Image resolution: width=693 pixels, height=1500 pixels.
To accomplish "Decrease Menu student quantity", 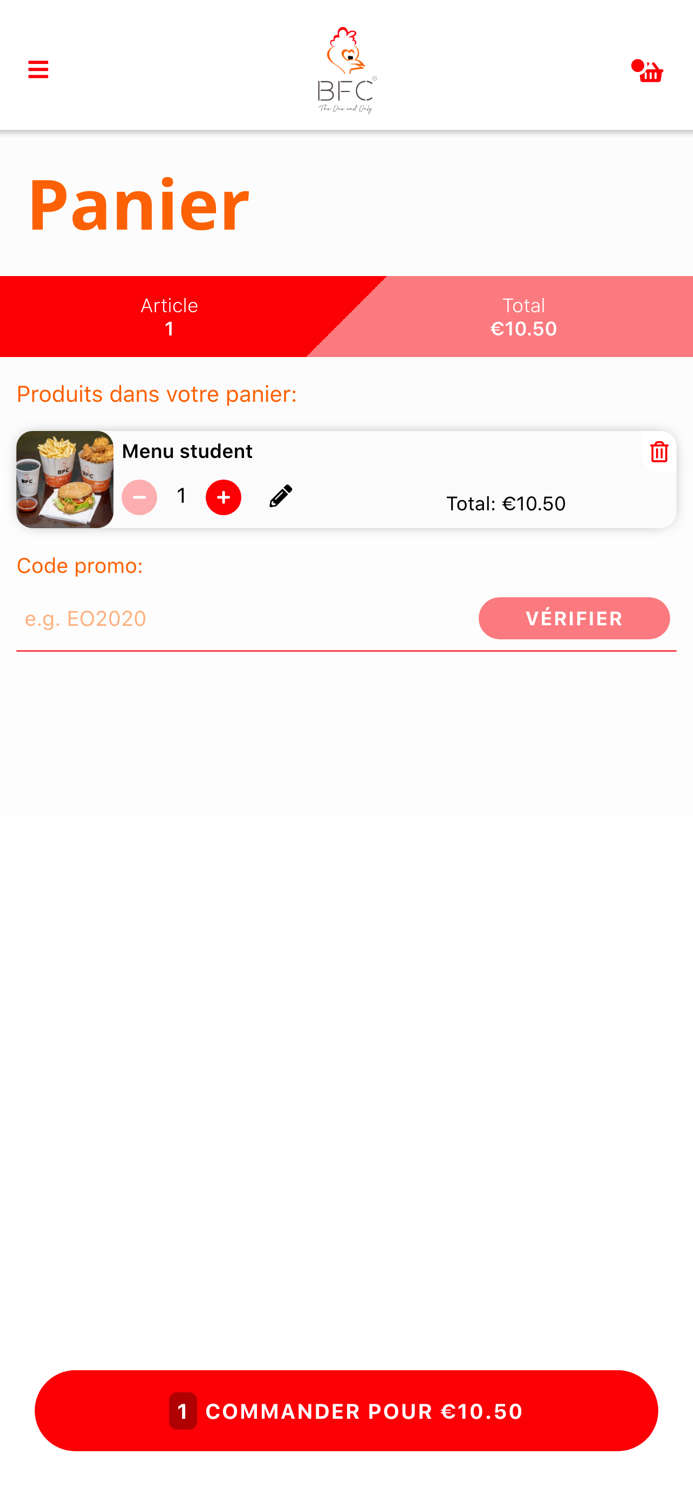I will click(x=139, y=497).
